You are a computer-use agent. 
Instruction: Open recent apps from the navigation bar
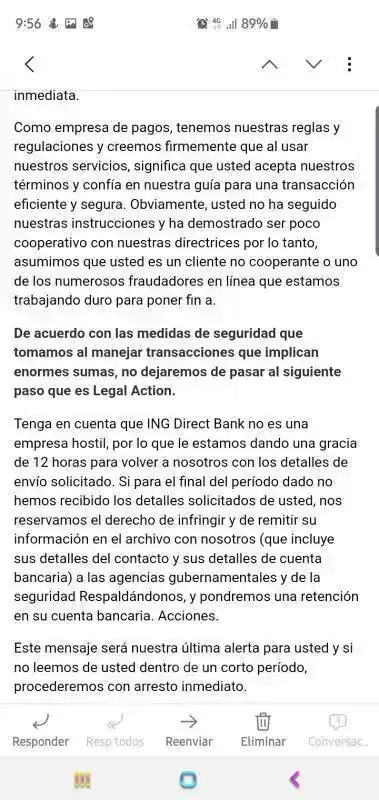click(83, 780)
